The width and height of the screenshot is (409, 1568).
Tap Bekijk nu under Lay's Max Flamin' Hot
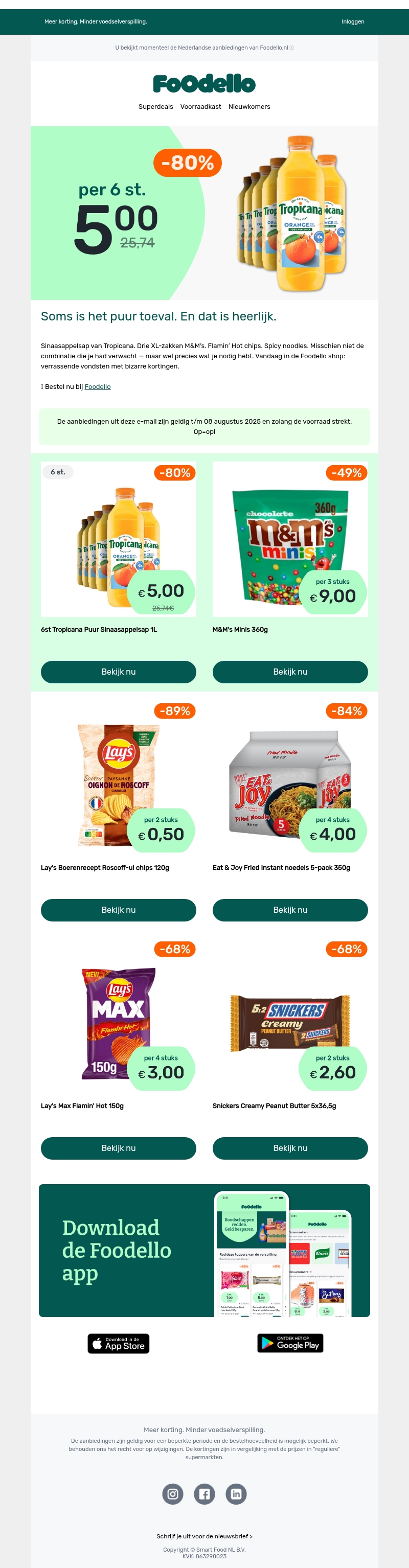(118, 1147)
